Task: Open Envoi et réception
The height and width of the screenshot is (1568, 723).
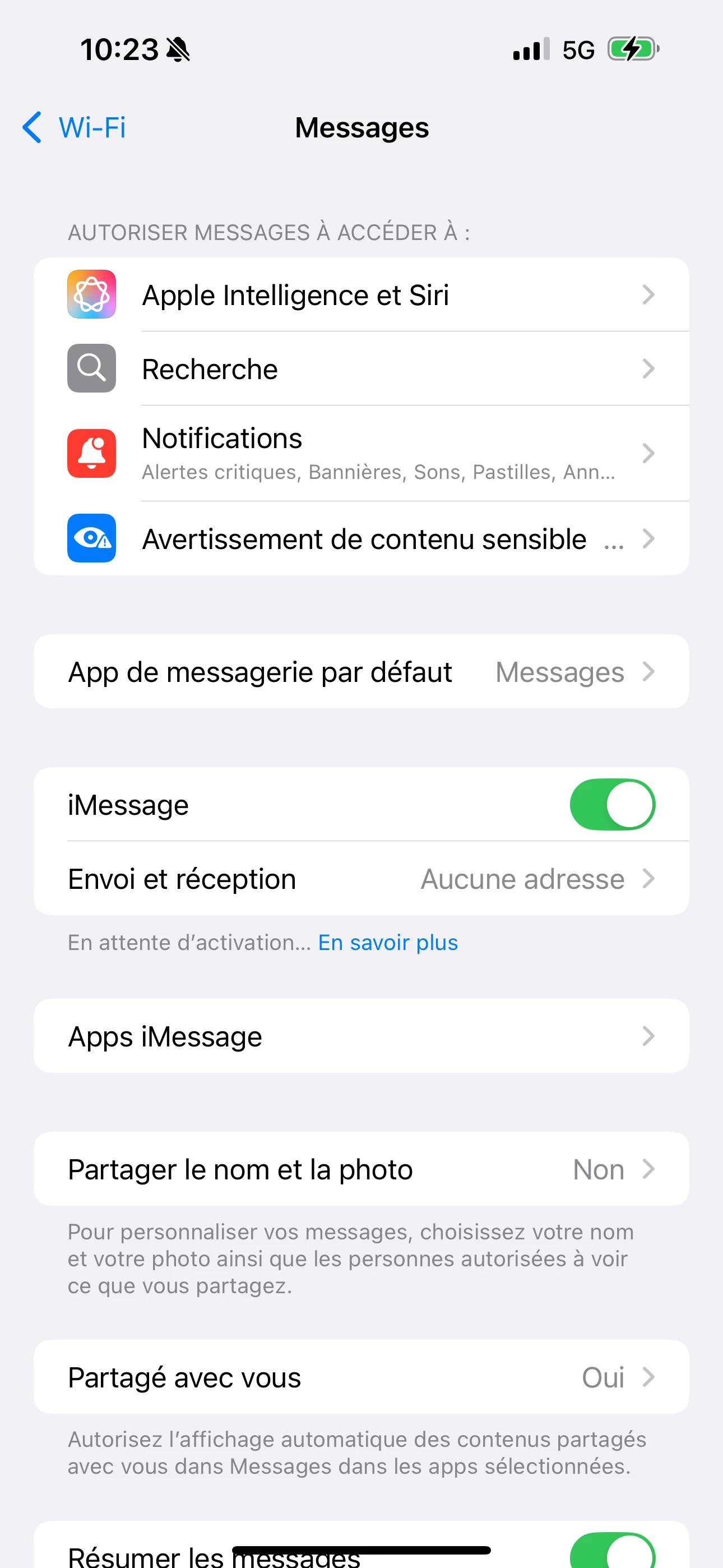Action: point(361,879)
